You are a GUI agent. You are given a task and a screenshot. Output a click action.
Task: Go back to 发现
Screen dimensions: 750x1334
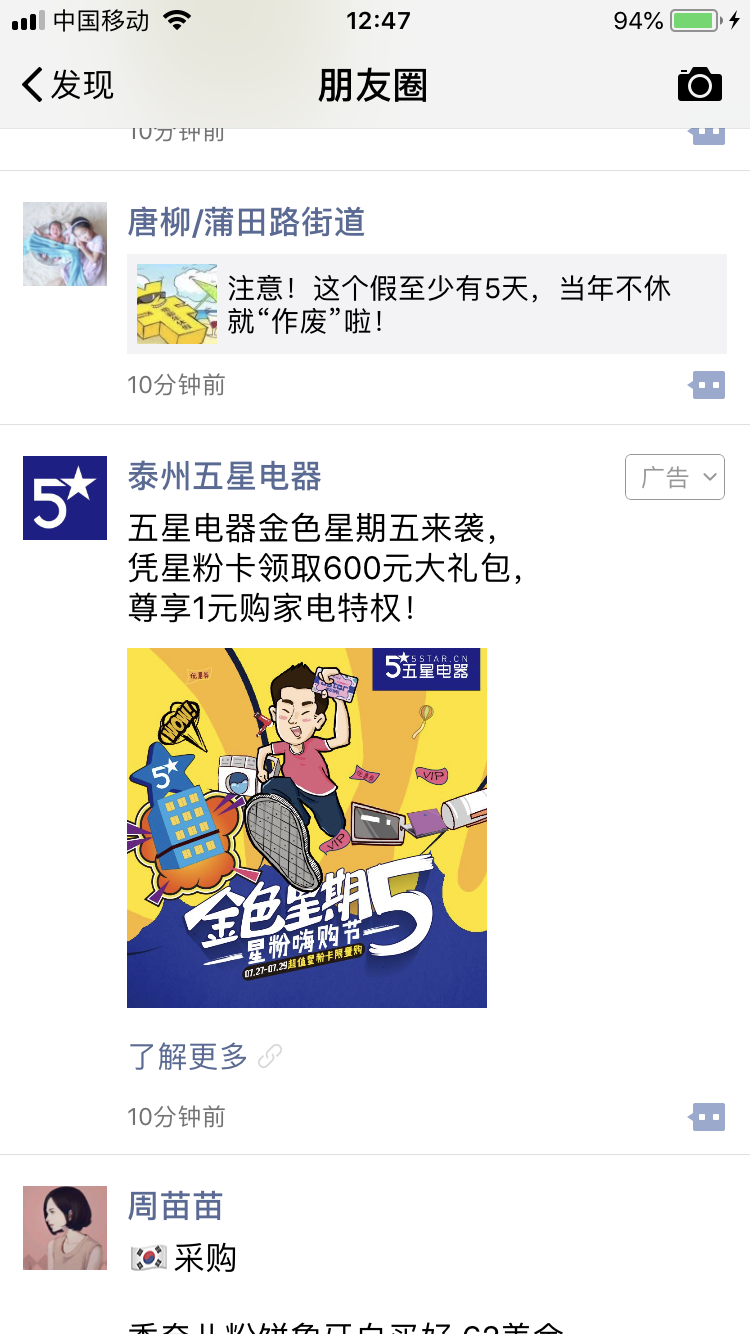[68, 86]
